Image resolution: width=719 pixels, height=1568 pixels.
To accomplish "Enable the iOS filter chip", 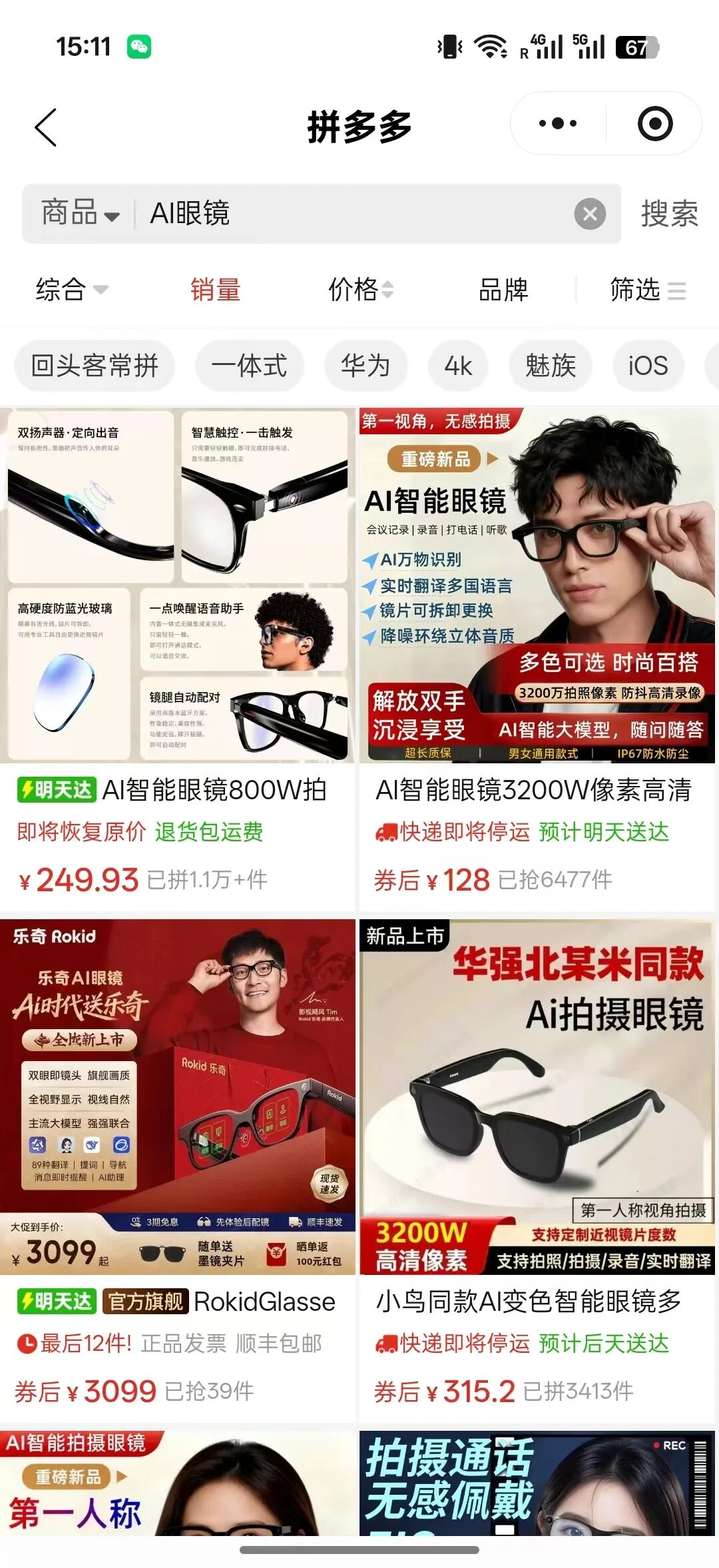I will 646,366.
